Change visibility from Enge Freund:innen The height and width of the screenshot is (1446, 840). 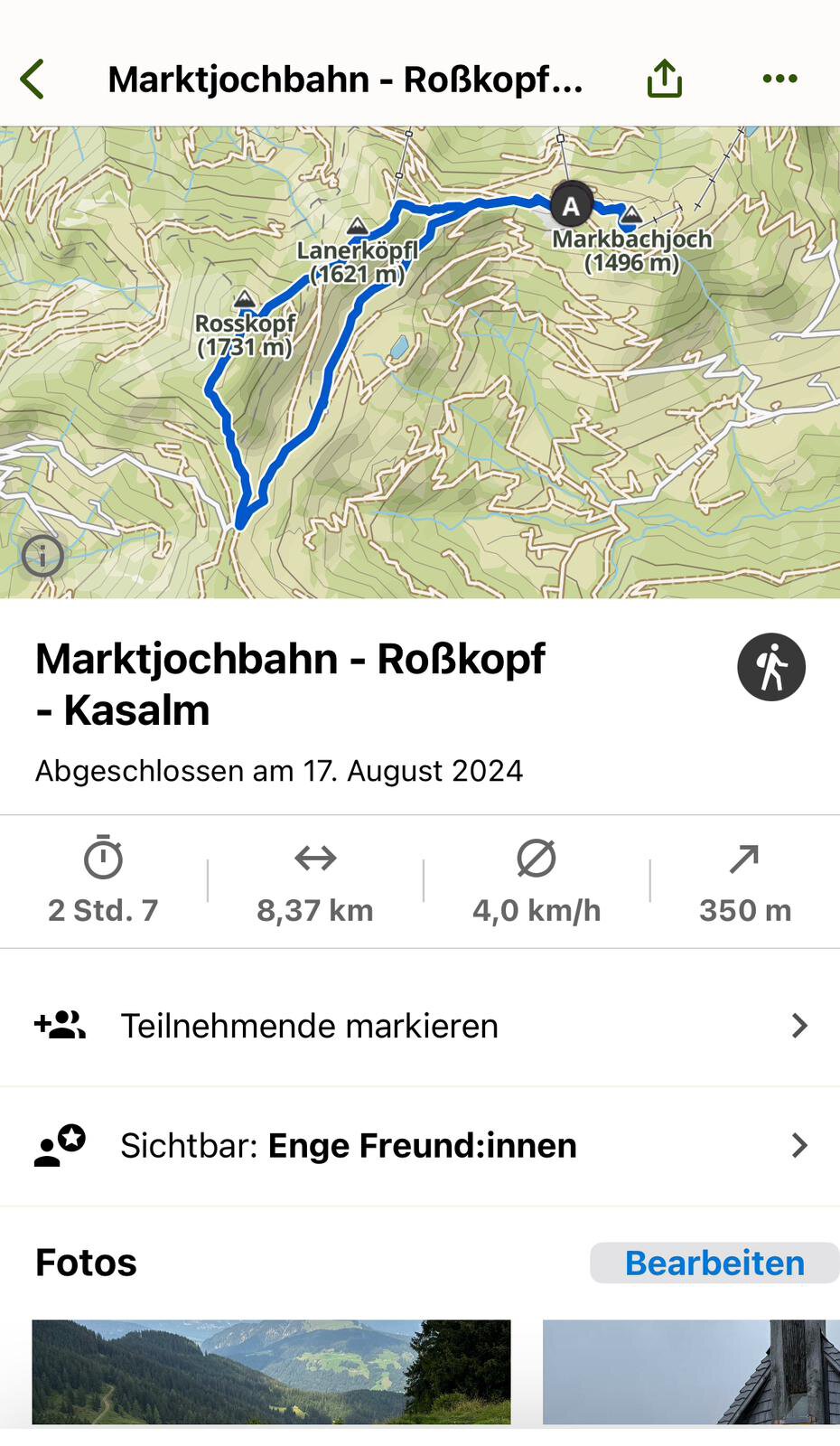(x=420, y=1146)
